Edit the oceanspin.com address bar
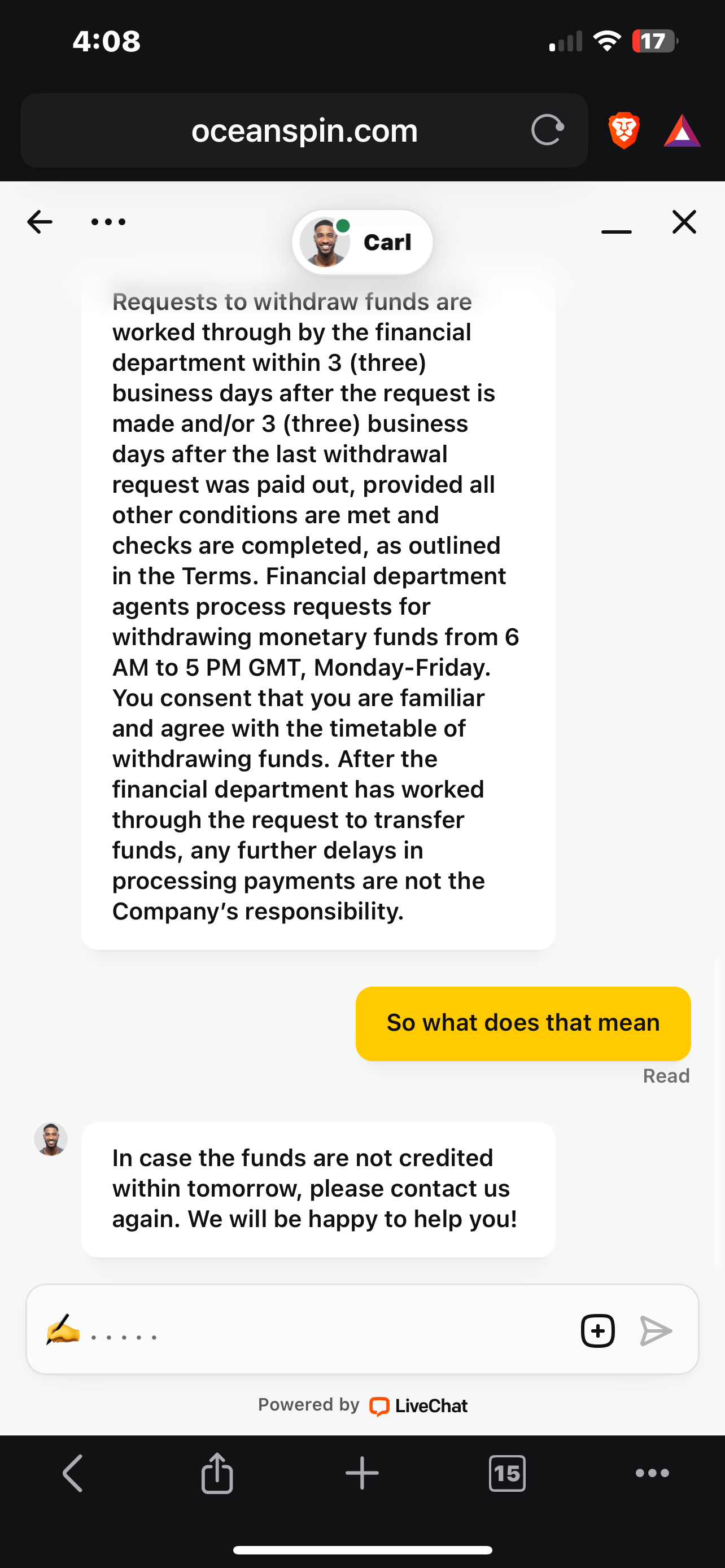 (x=304, y=130)
